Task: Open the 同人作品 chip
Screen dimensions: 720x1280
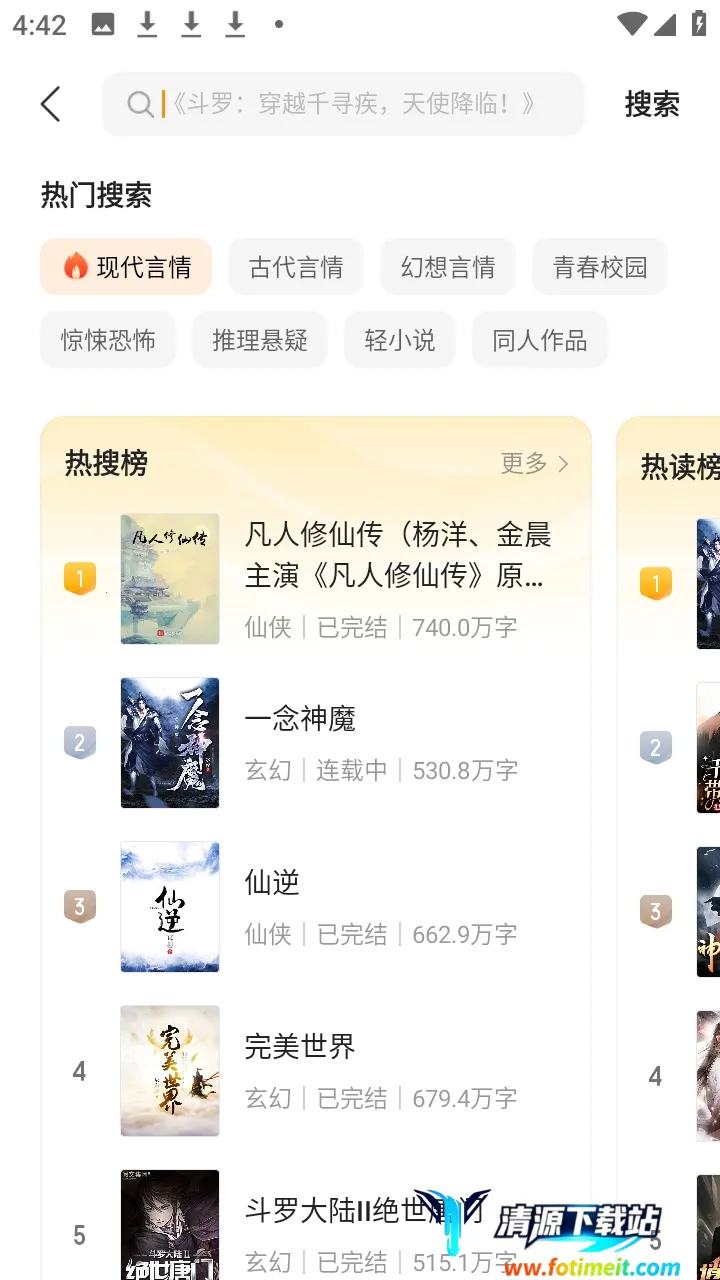Action: point(540,340)
